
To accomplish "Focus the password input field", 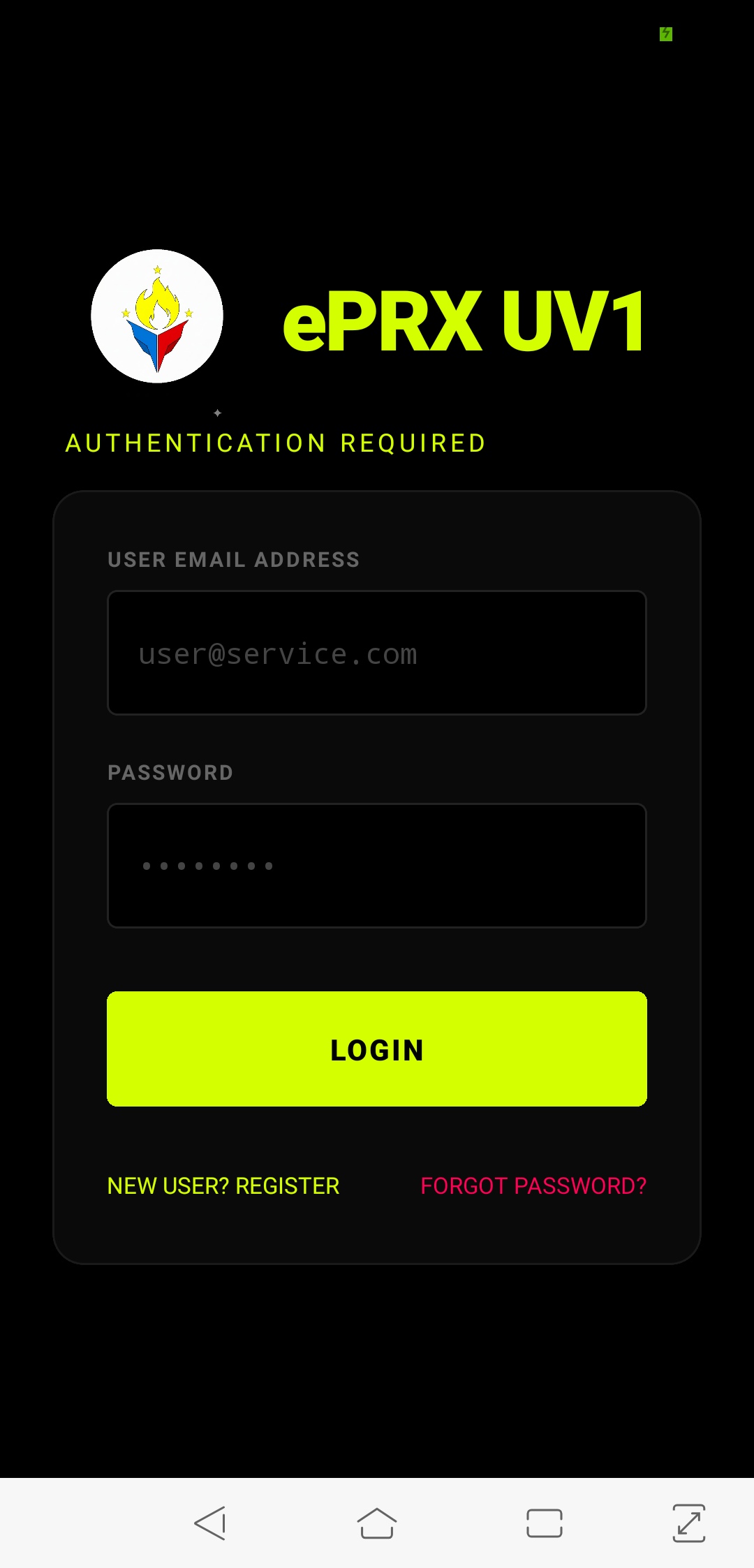I will tap(377, 866).
